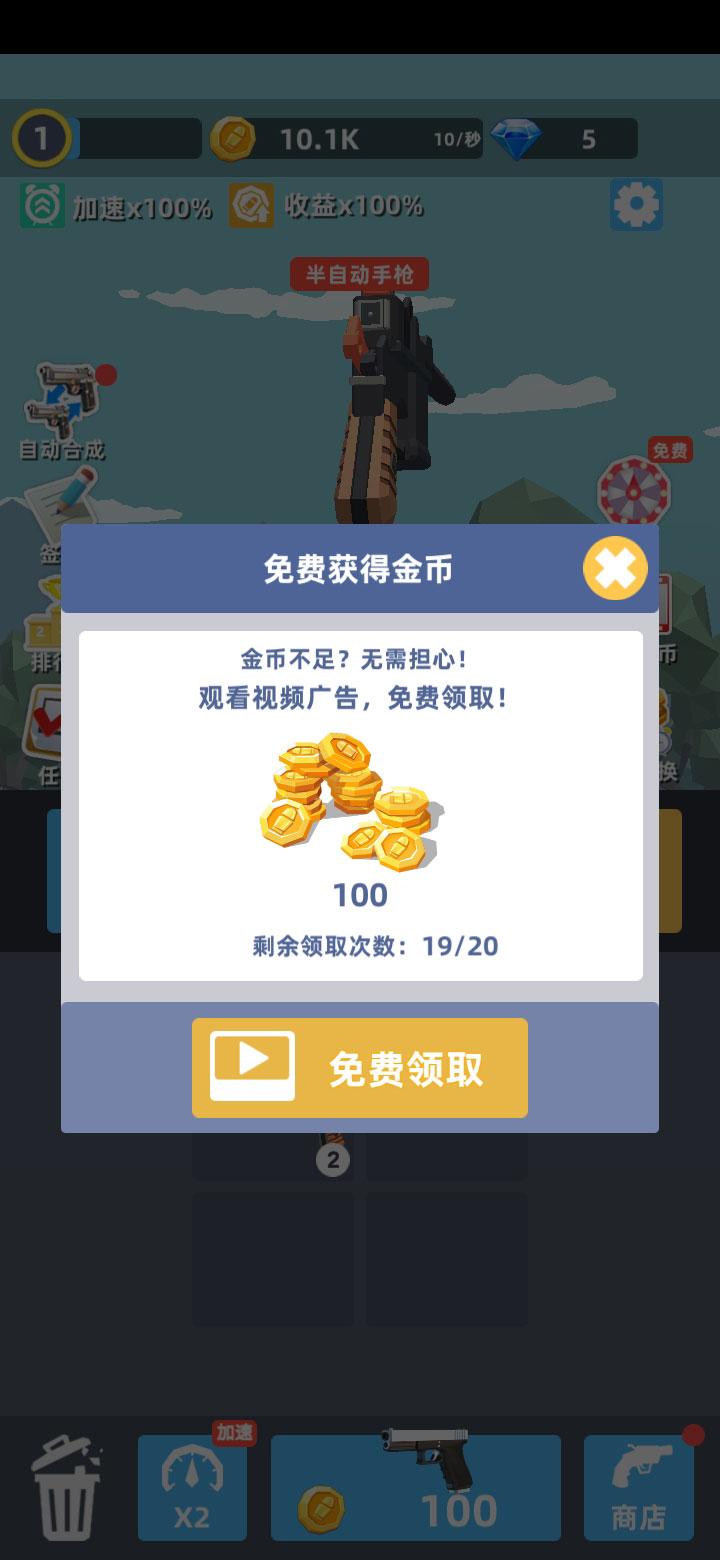The image size is (720, 1560).
Task: Open the settings gear
Action: point(636,205)
